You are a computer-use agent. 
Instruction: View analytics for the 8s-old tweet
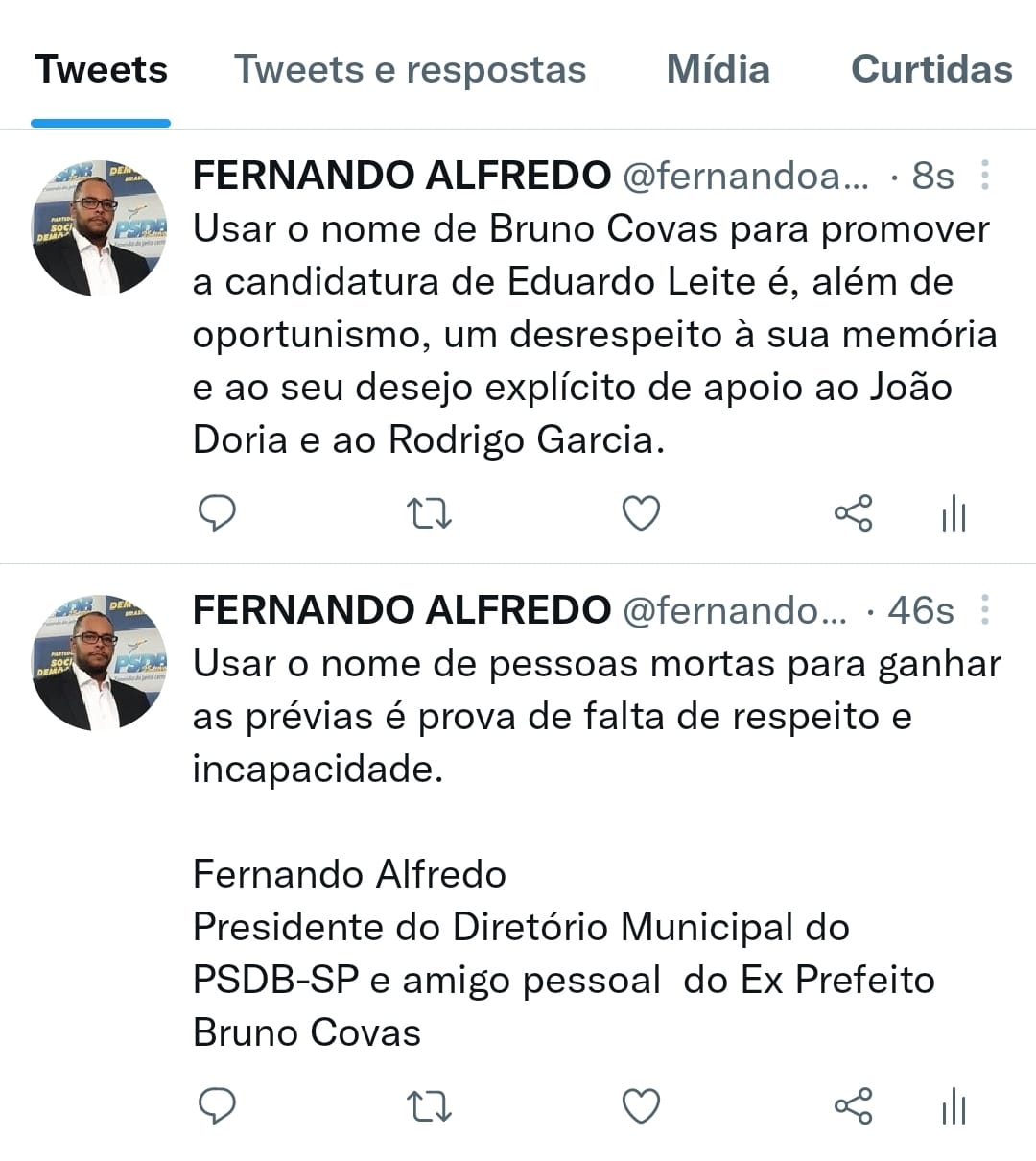tap(954, 514)
